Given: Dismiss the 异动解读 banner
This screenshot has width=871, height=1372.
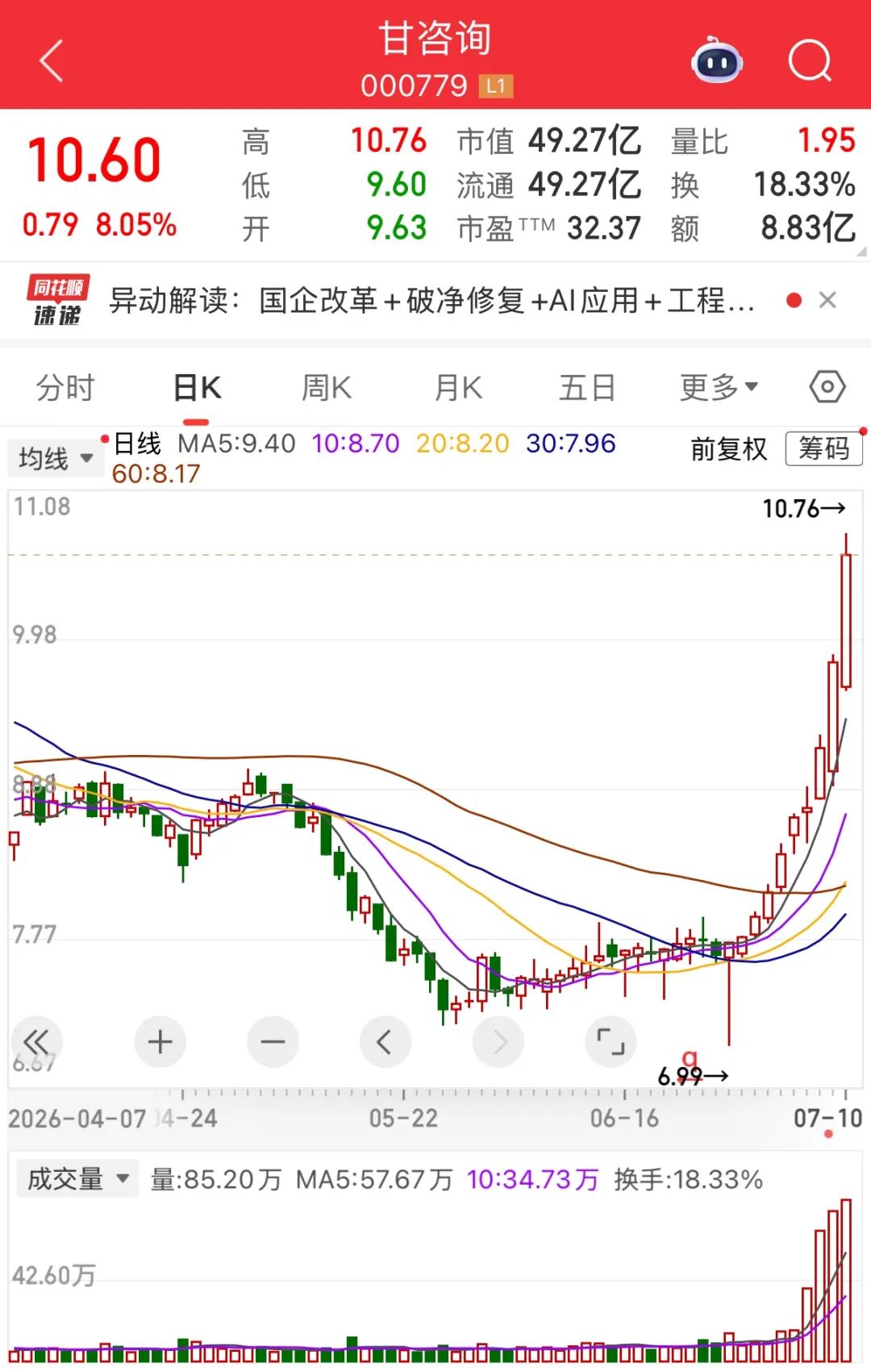Looking at the screenshot, I should [x=827, y=300].
